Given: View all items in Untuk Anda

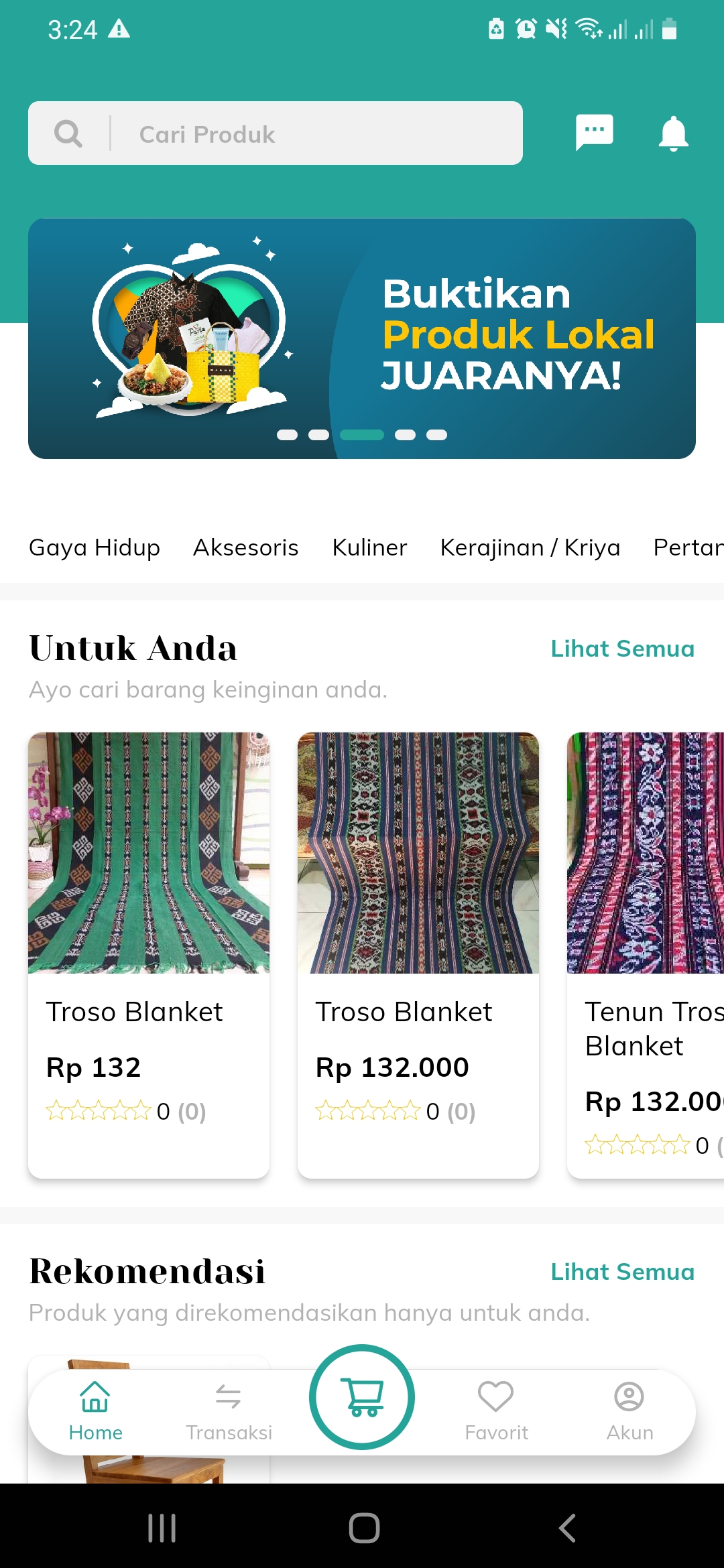Looking at the screenshot, I should (x=622, y=649).
